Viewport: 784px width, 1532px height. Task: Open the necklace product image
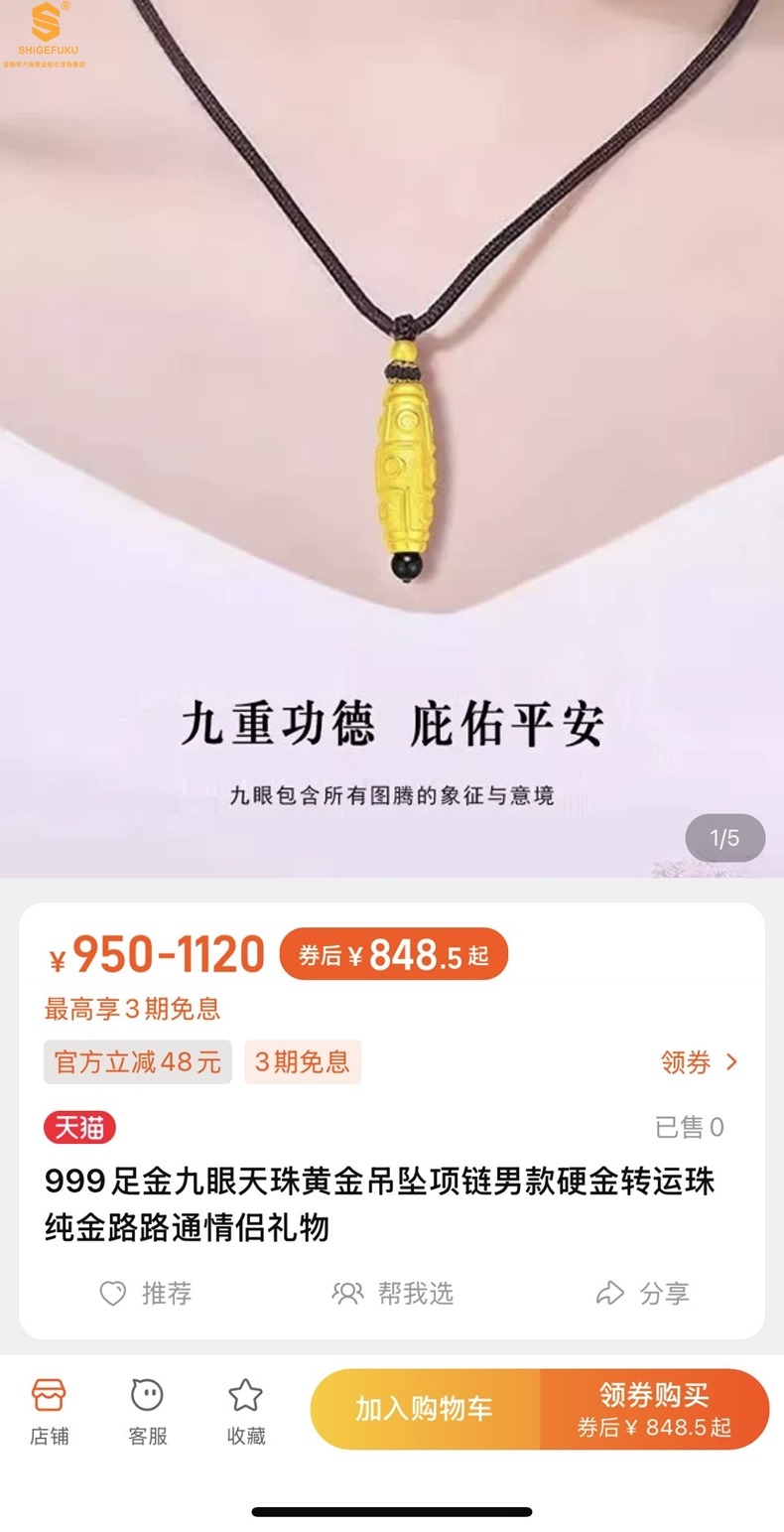[392, 437]
